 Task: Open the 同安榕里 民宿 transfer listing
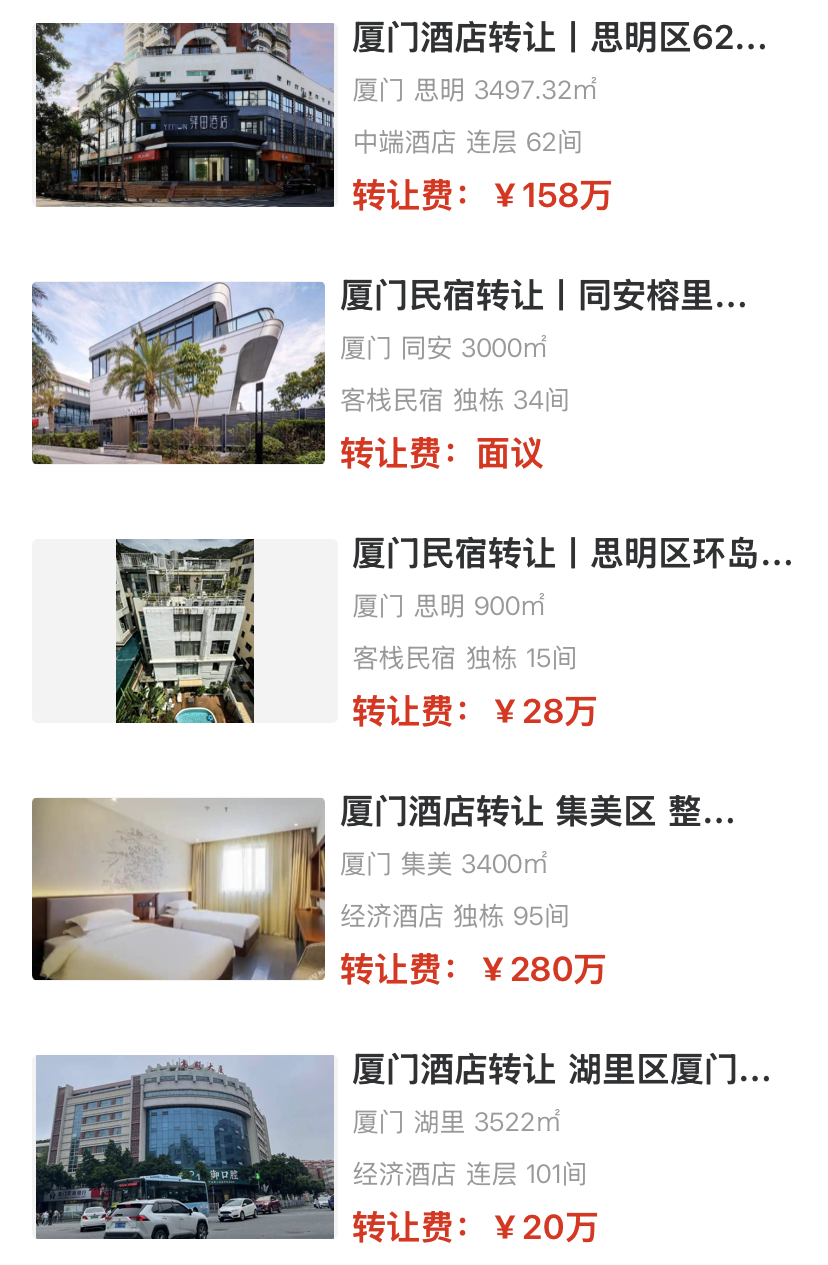point(543,297)
